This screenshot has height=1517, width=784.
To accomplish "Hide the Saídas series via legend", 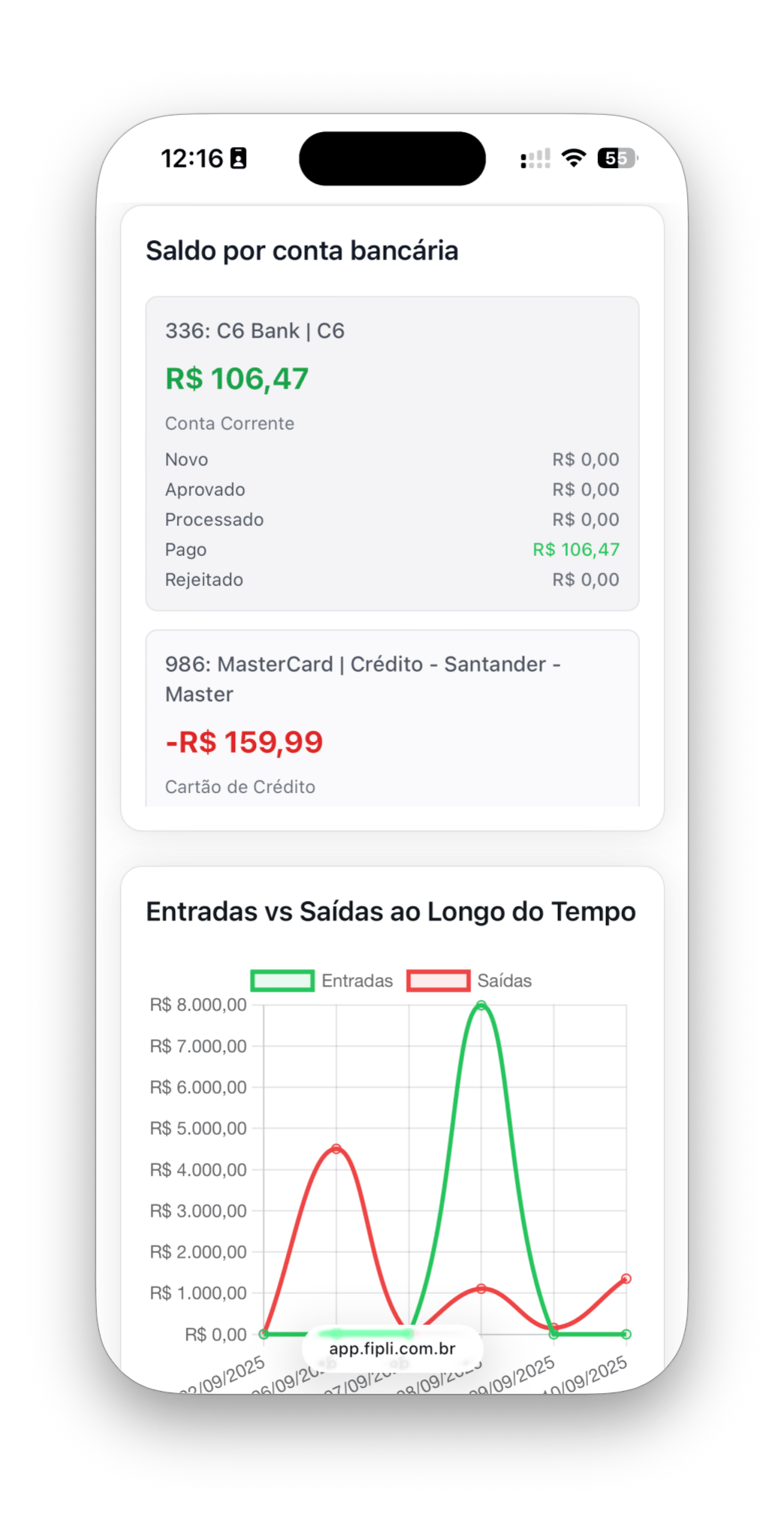I will (x=469, y=981).
